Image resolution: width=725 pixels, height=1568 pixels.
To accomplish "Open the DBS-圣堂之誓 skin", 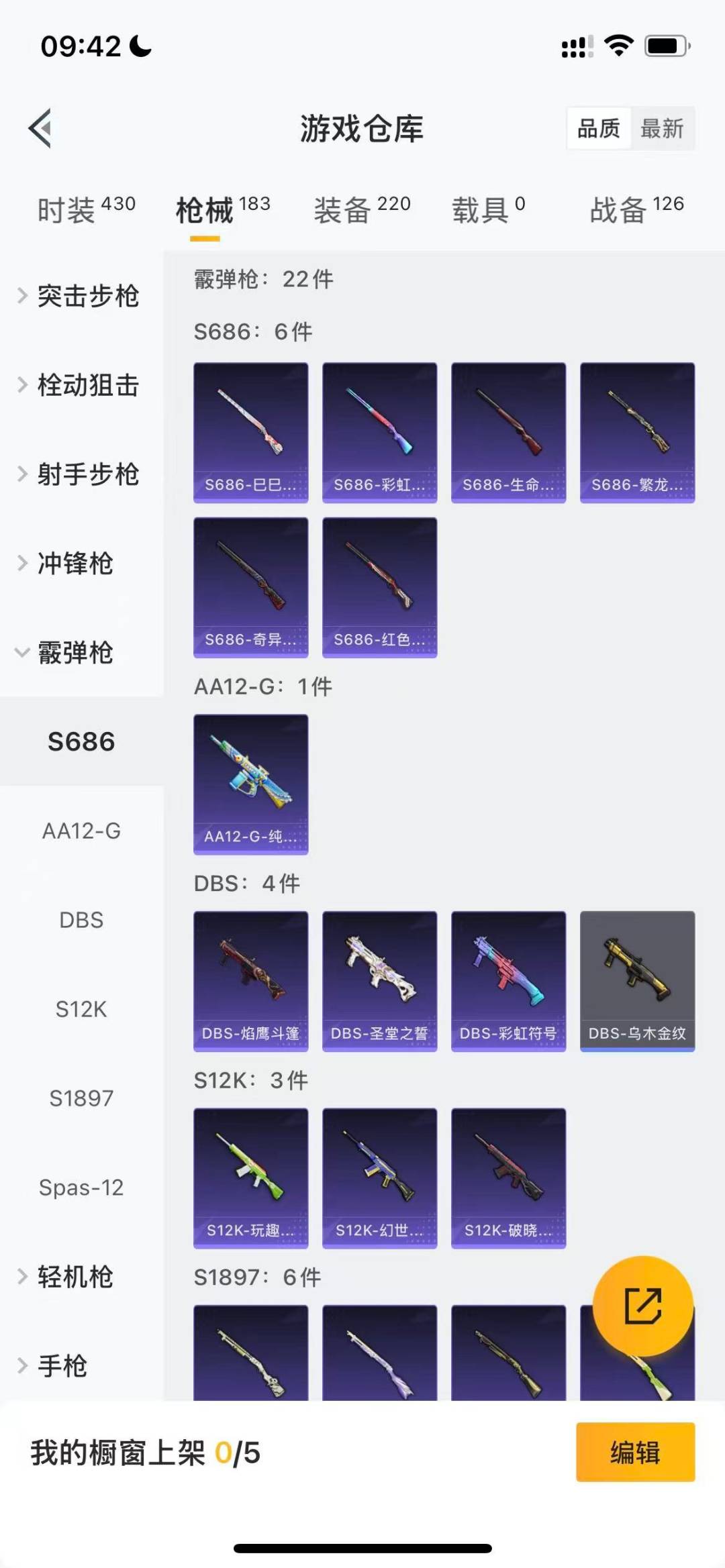I will 379,980.
